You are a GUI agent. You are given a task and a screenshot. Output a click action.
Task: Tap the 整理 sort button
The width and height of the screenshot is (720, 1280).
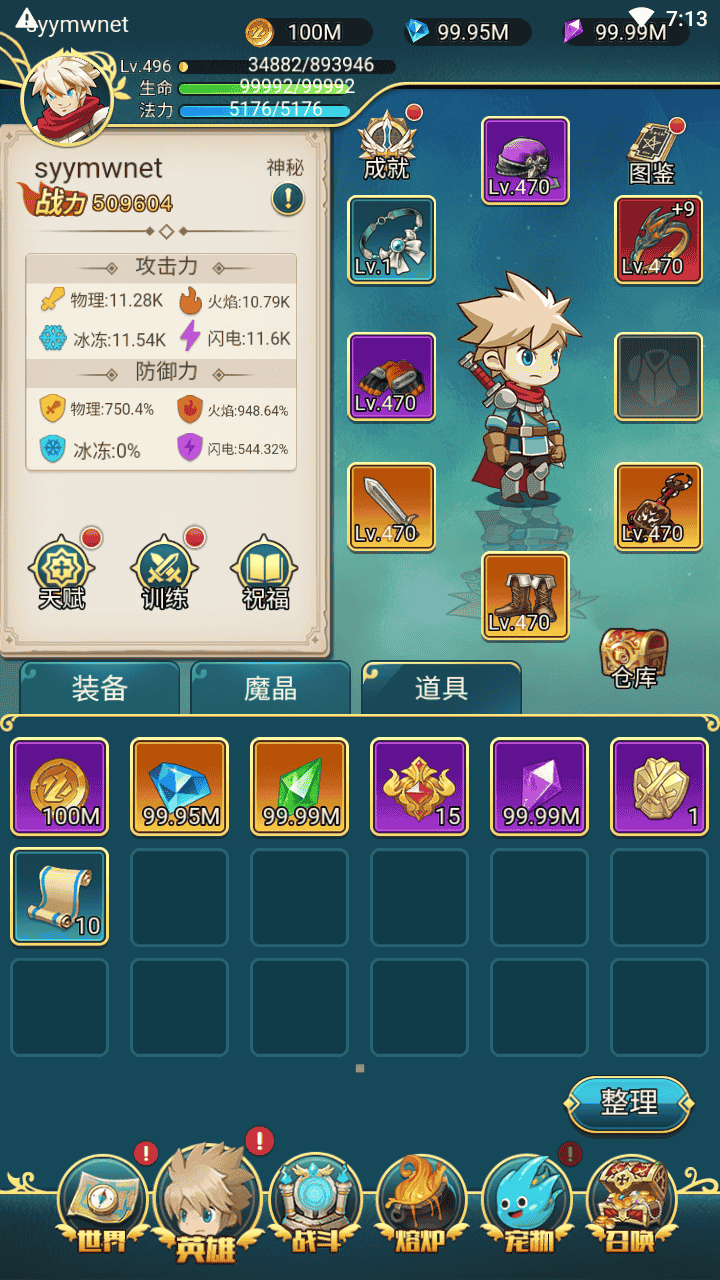click(629, 1103)
